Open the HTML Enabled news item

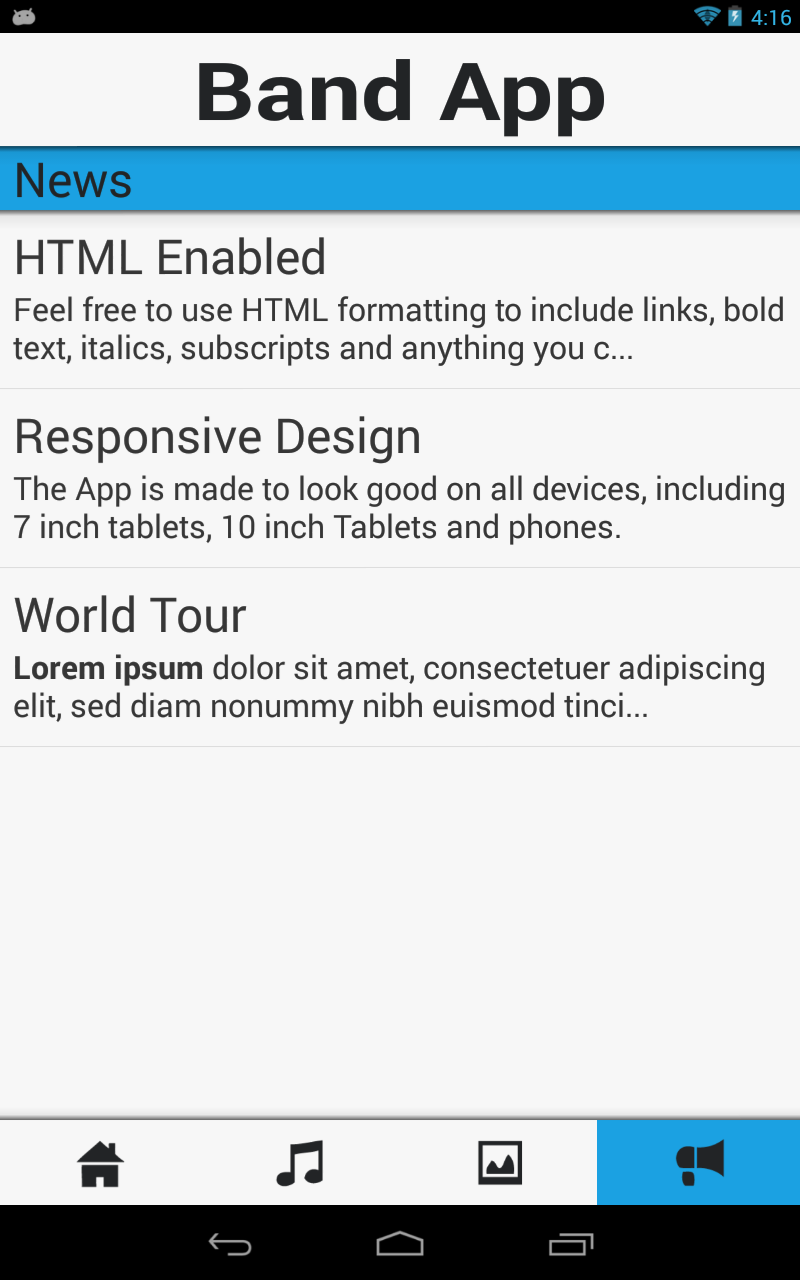400,300
